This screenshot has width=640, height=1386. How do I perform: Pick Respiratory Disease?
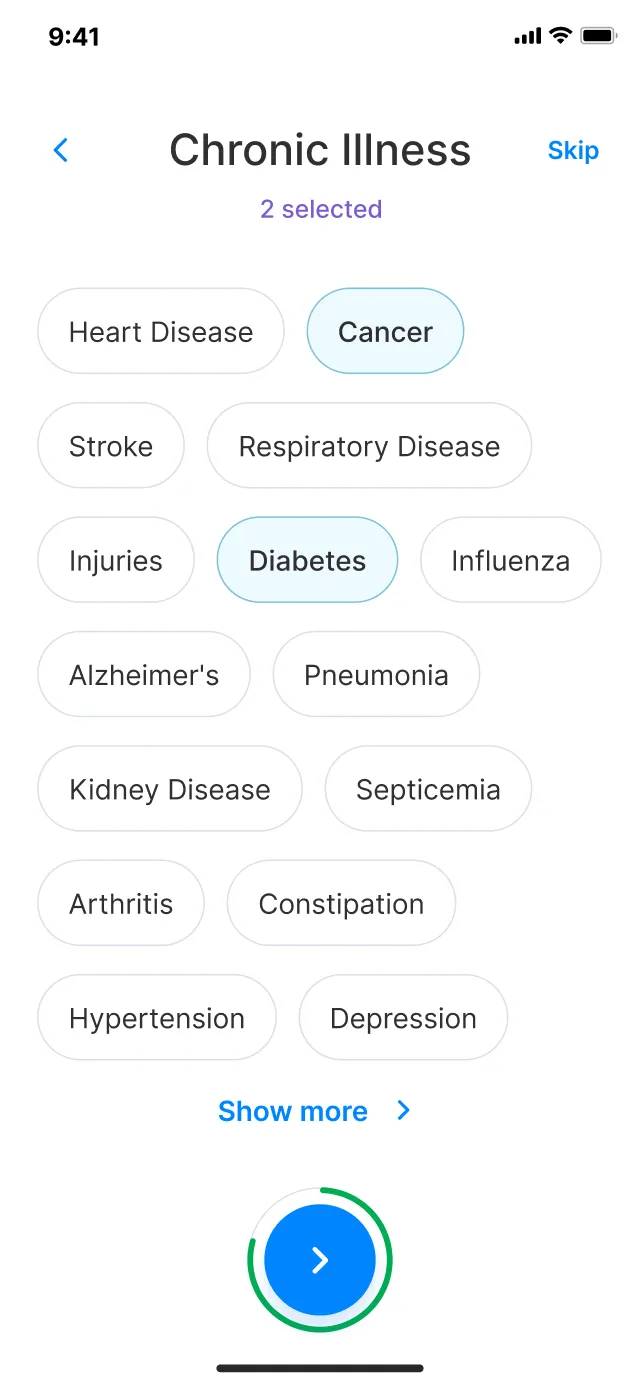pos(369,446)
